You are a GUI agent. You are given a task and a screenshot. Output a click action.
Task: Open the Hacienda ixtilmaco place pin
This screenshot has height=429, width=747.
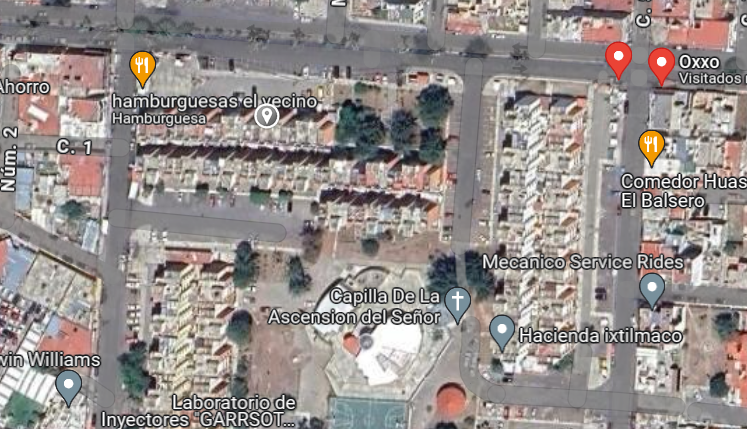coord(502,331)
